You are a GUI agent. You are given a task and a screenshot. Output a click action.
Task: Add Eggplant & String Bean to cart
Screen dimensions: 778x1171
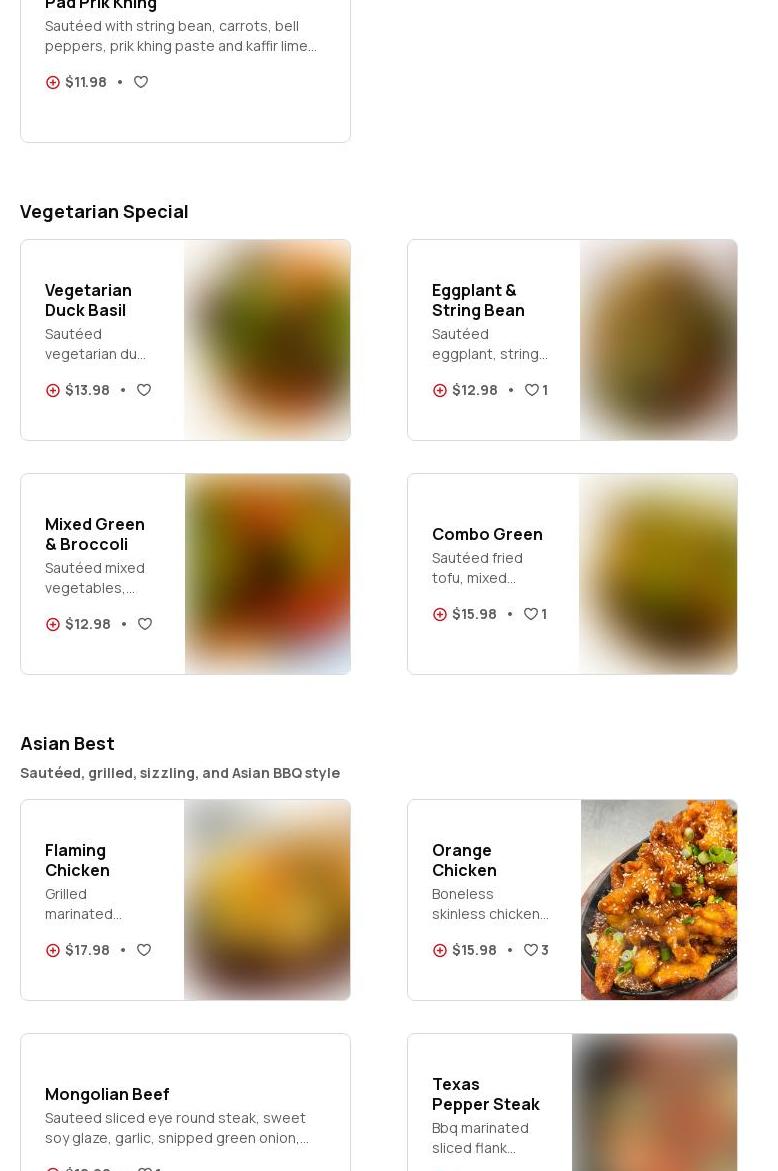pyautogui.click(x=440, y=390)
